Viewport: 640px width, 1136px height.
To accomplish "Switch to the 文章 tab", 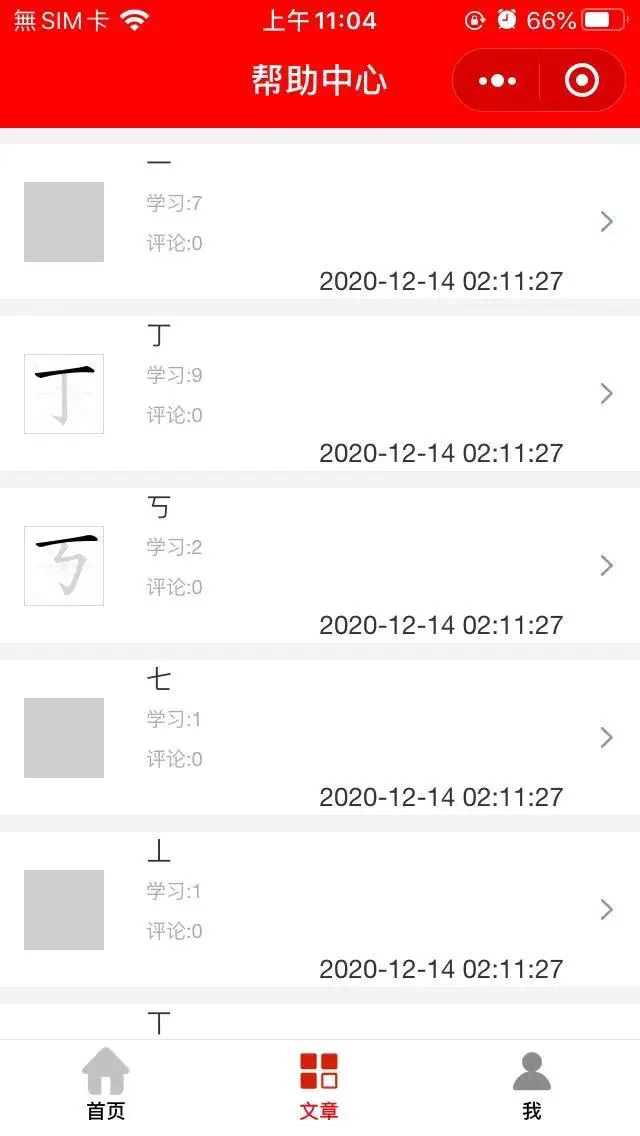I will 319,1086.
